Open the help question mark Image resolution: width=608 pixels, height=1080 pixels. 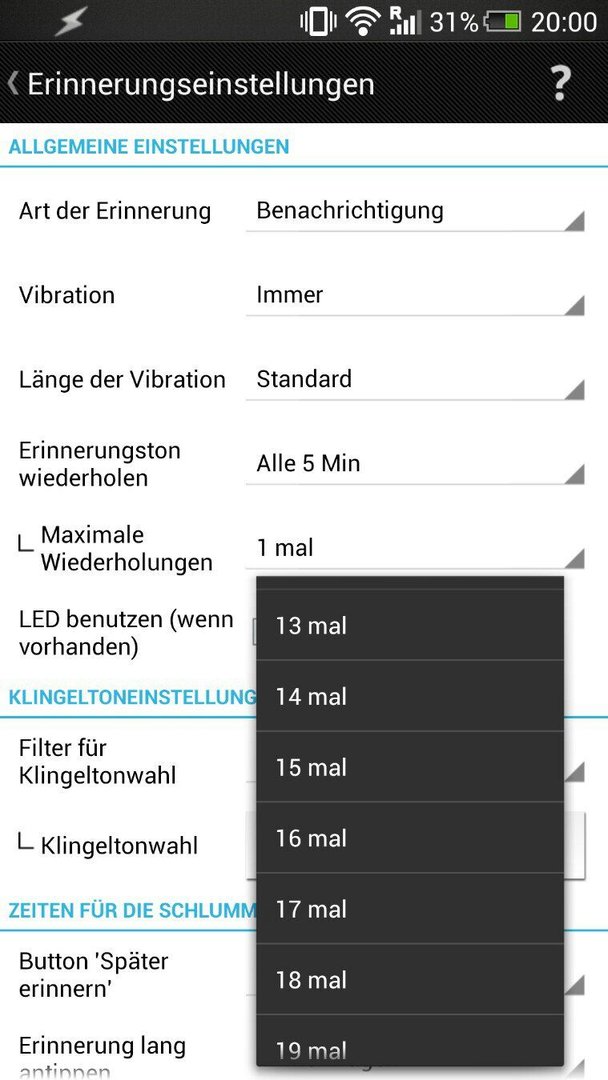click(x=560, y=84)
